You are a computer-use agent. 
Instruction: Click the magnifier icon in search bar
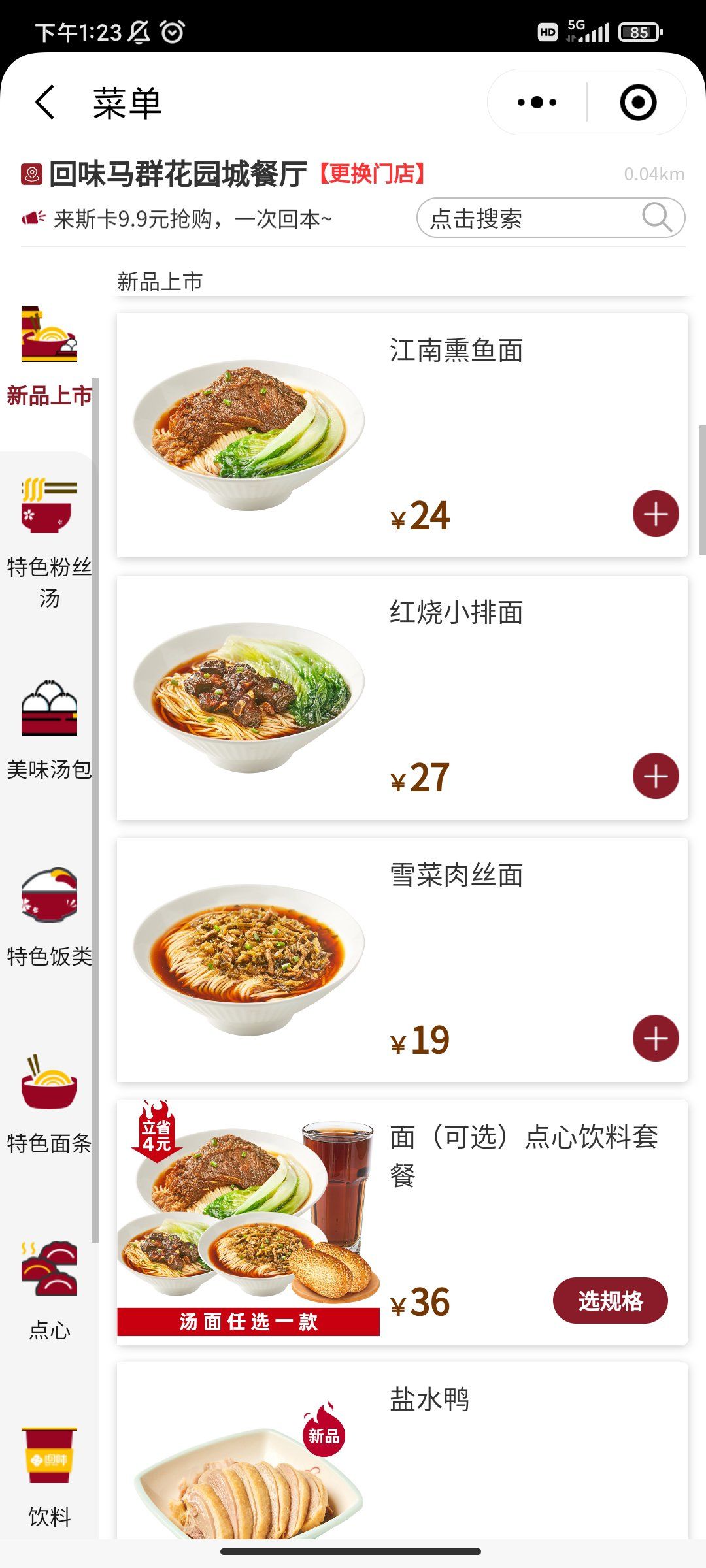[x=658, y=218]
